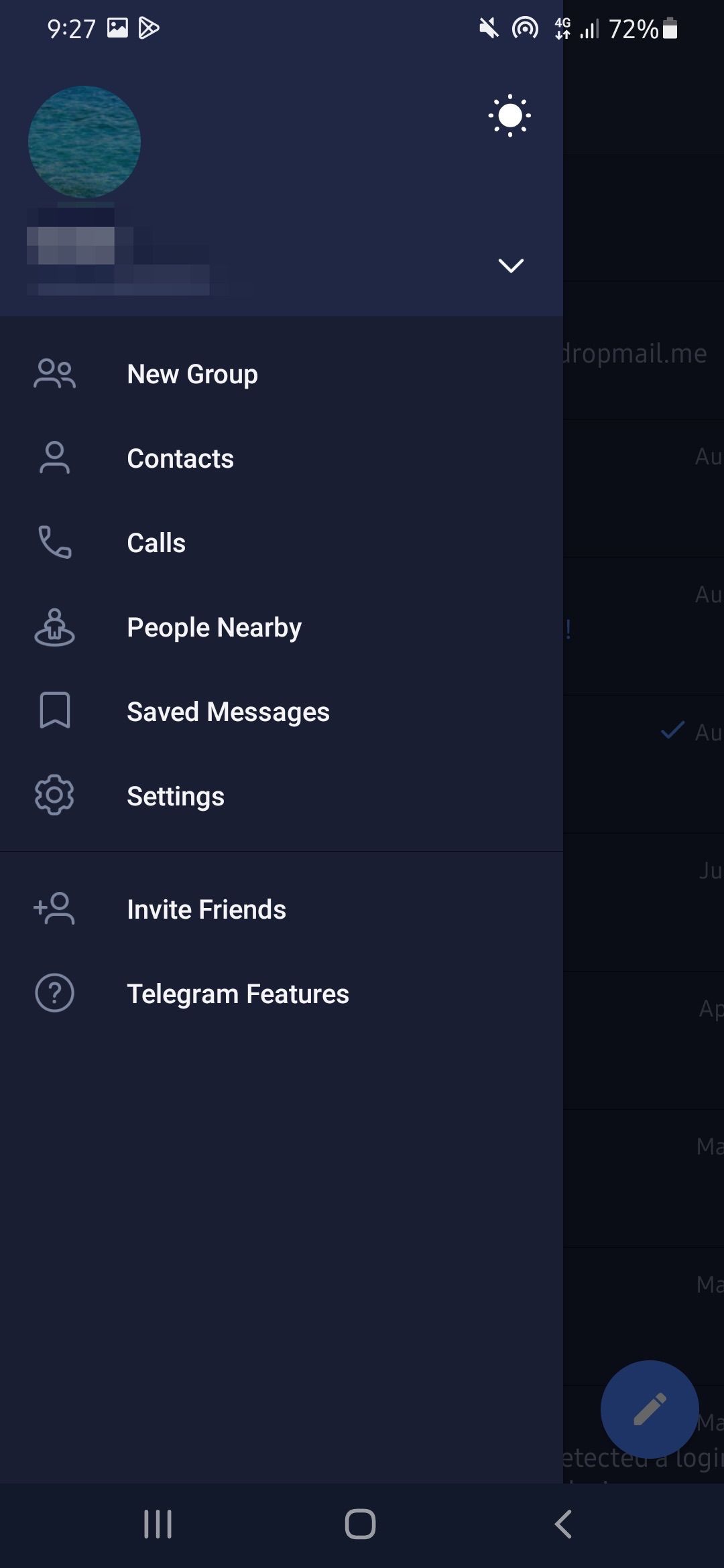
Task: Open Settings via the gear icon
Action: [x=54, y=796]
